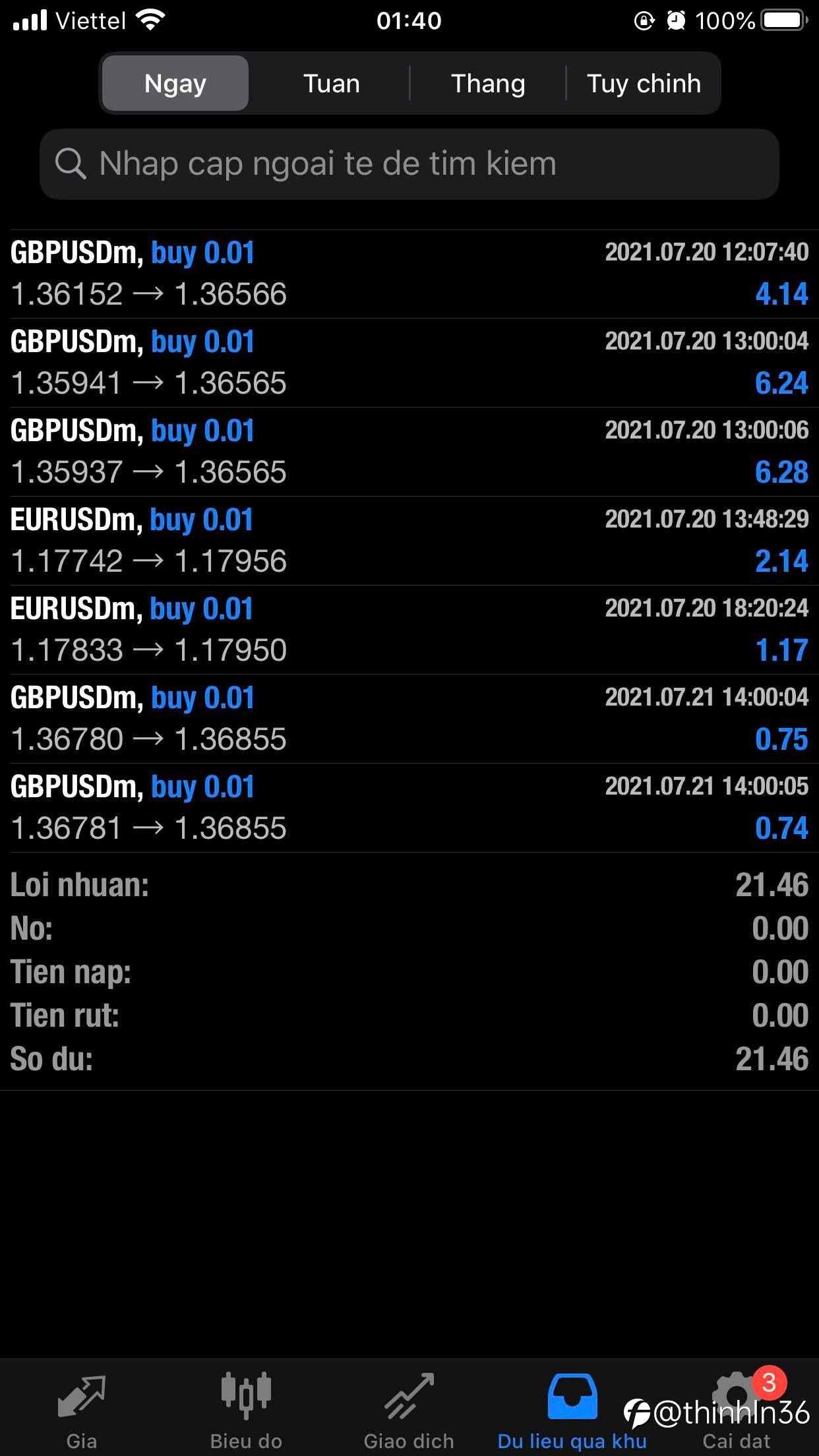Viewport: 819px width, 1456px height.
Task: Open the Cai dat settings tab
Action: tap(736, 1409)
